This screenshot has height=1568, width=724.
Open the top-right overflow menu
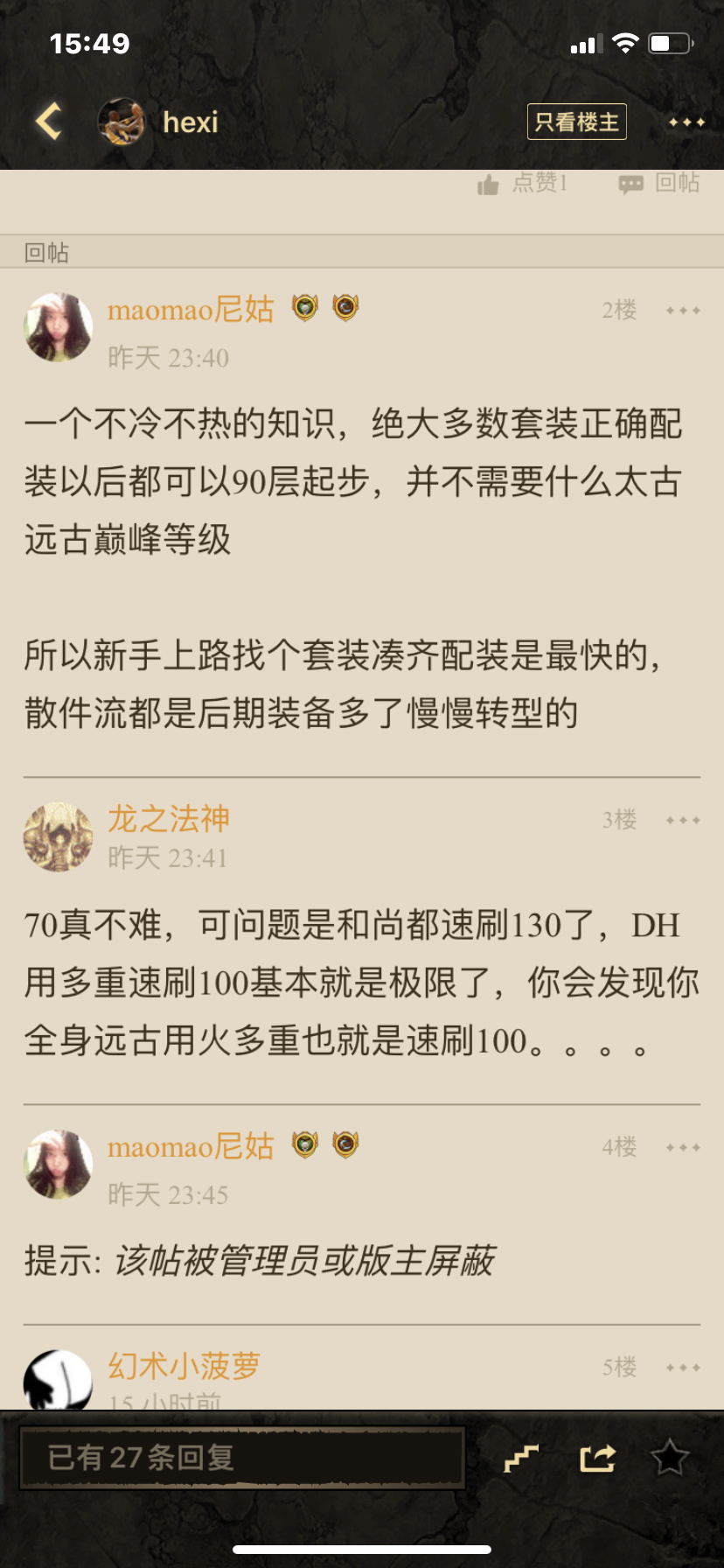coord(686,122)
